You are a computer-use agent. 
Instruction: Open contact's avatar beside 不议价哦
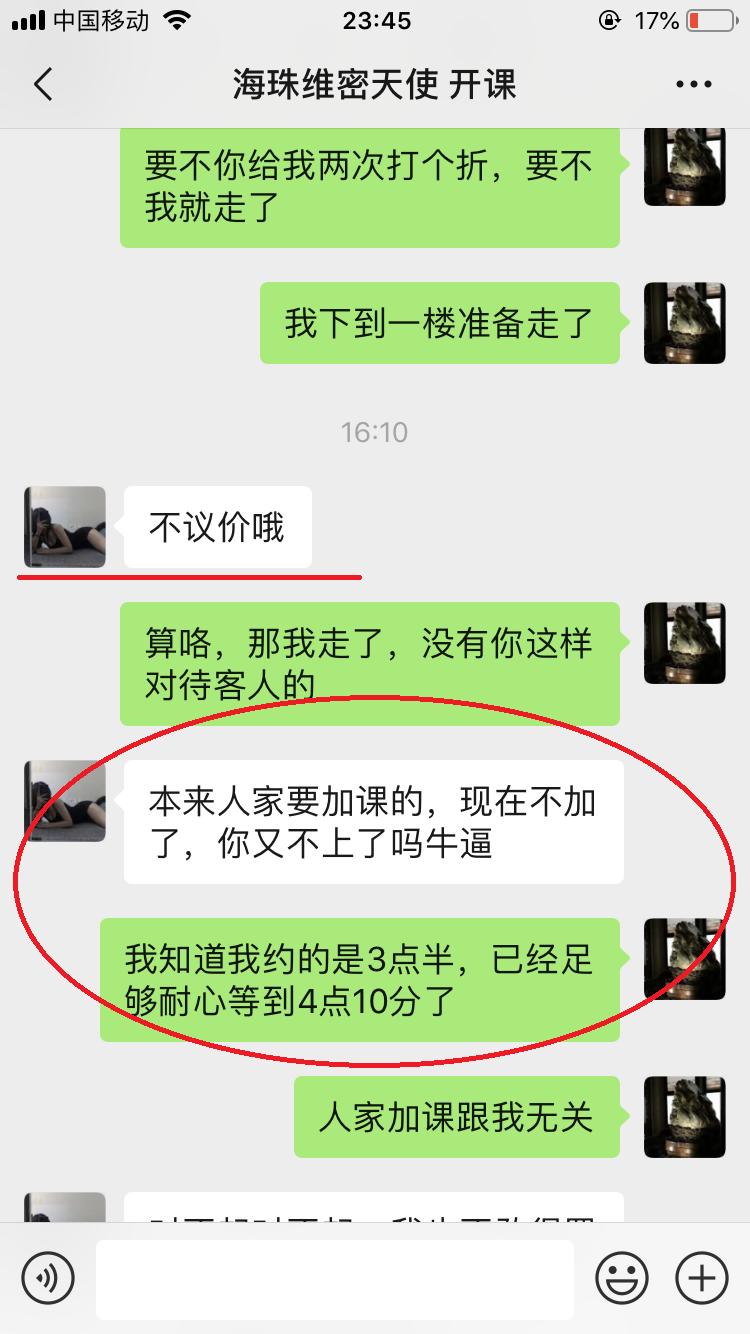click(x=65, y=527)
